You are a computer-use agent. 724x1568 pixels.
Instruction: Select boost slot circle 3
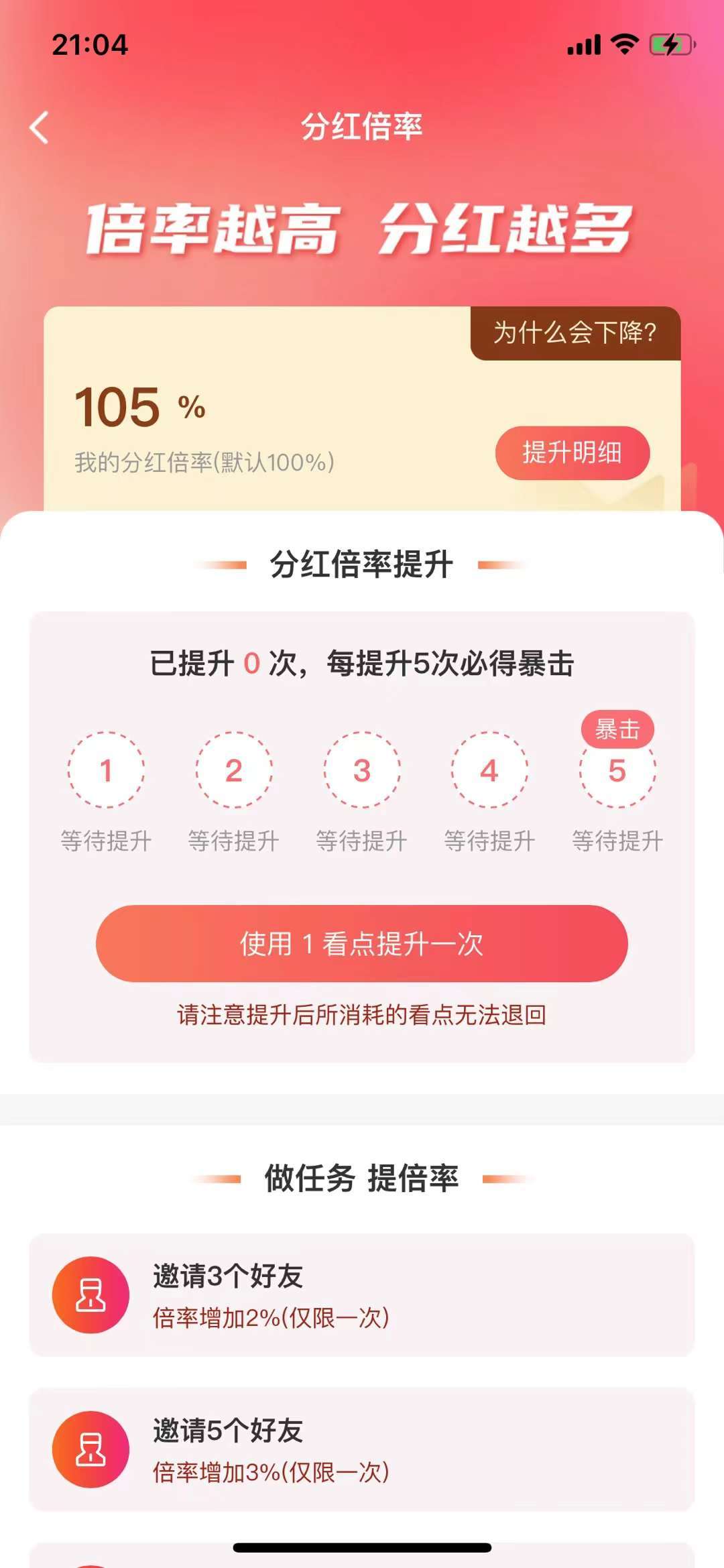point(362,772)
